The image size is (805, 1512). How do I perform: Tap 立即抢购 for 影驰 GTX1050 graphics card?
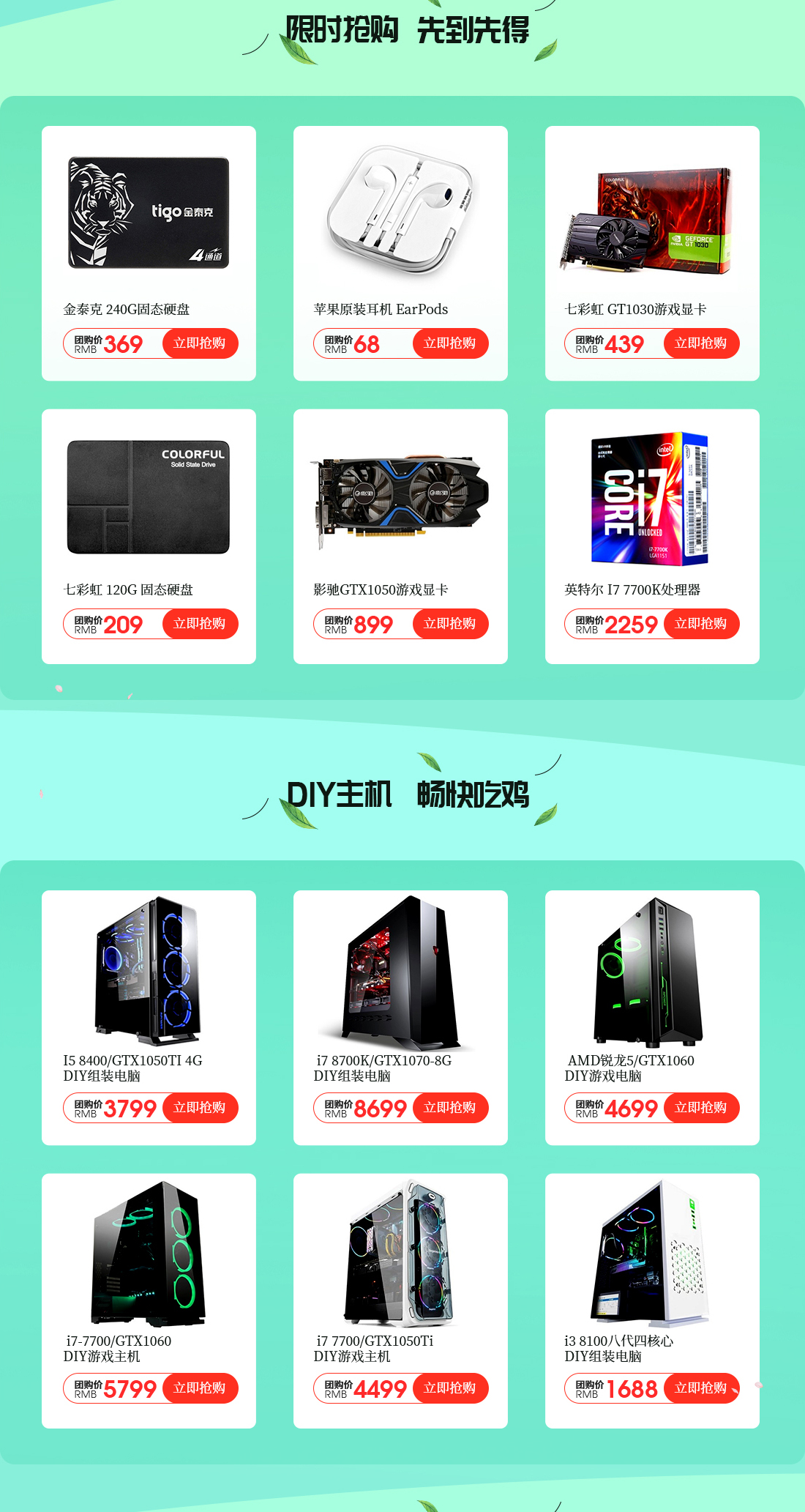[450, 624]
